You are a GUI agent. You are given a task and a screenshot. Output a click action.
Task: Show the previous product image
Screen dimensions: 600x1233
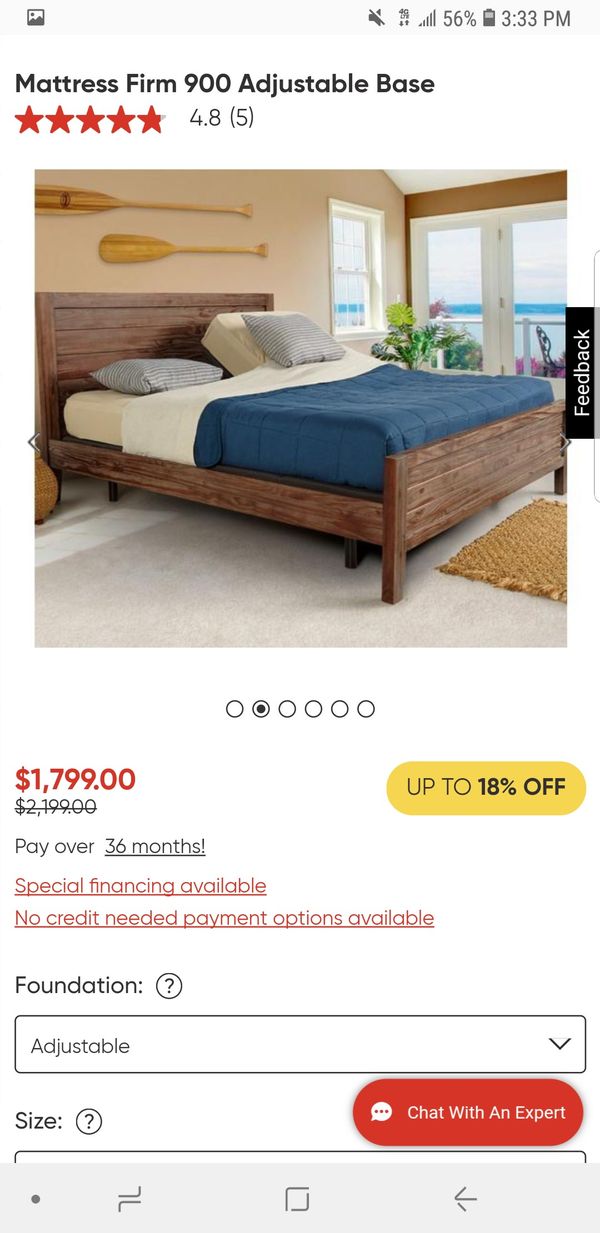[32, 442]
